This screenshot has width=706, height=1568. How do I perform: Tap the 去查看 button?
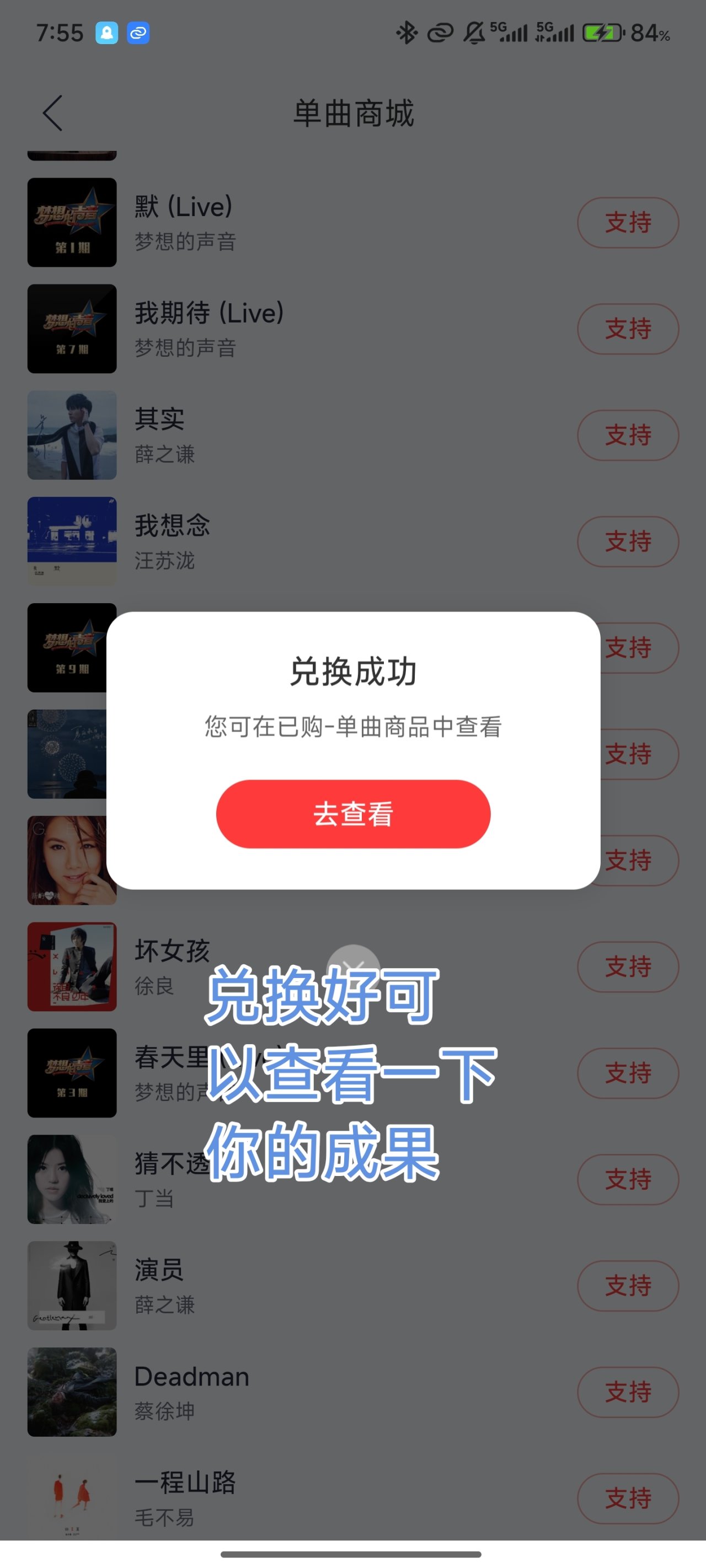[352, 813]
